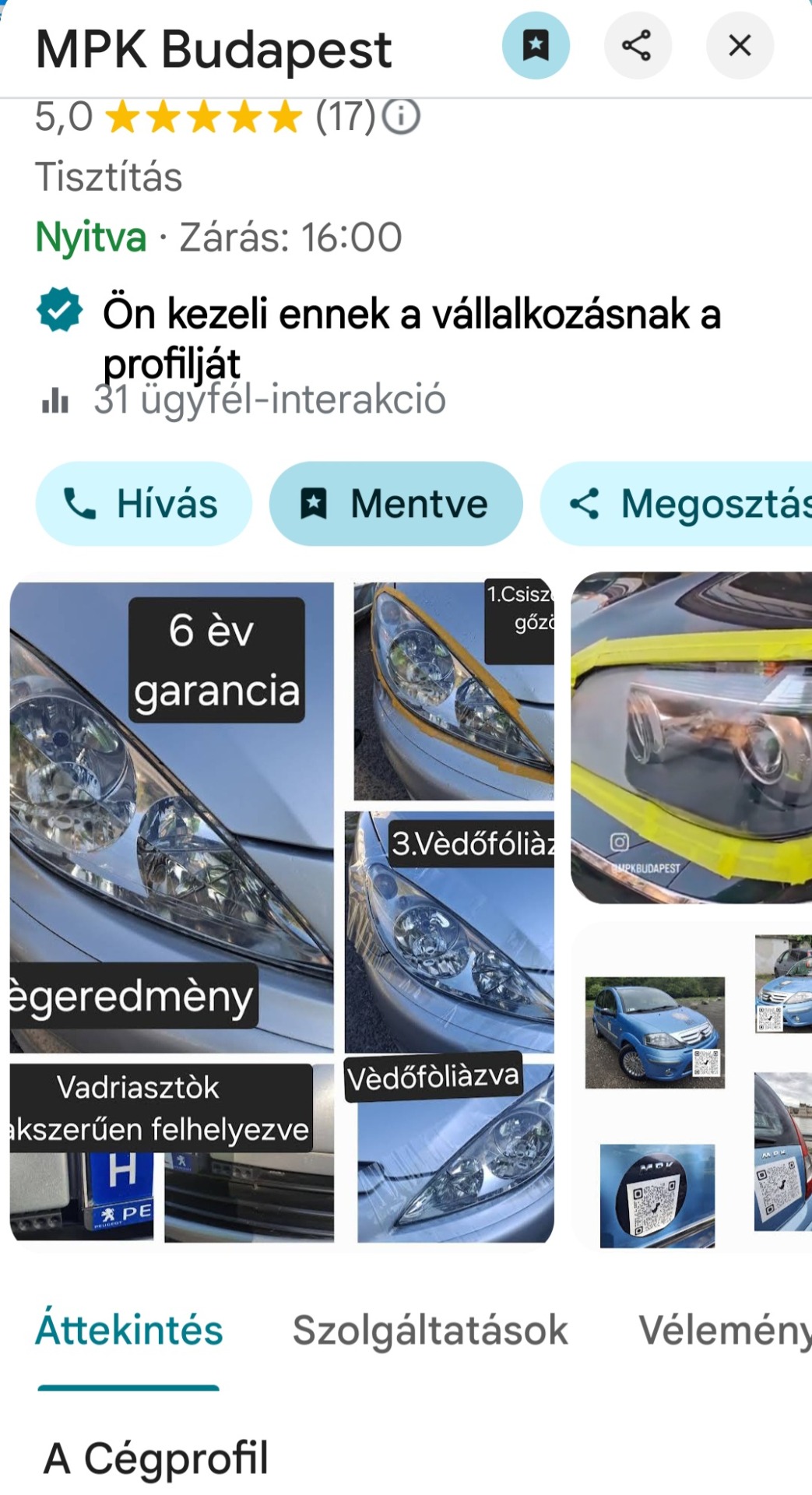Switch to the Szolgáltatások tab
The image size is (812, 1495).
[x=430, y=1330]
